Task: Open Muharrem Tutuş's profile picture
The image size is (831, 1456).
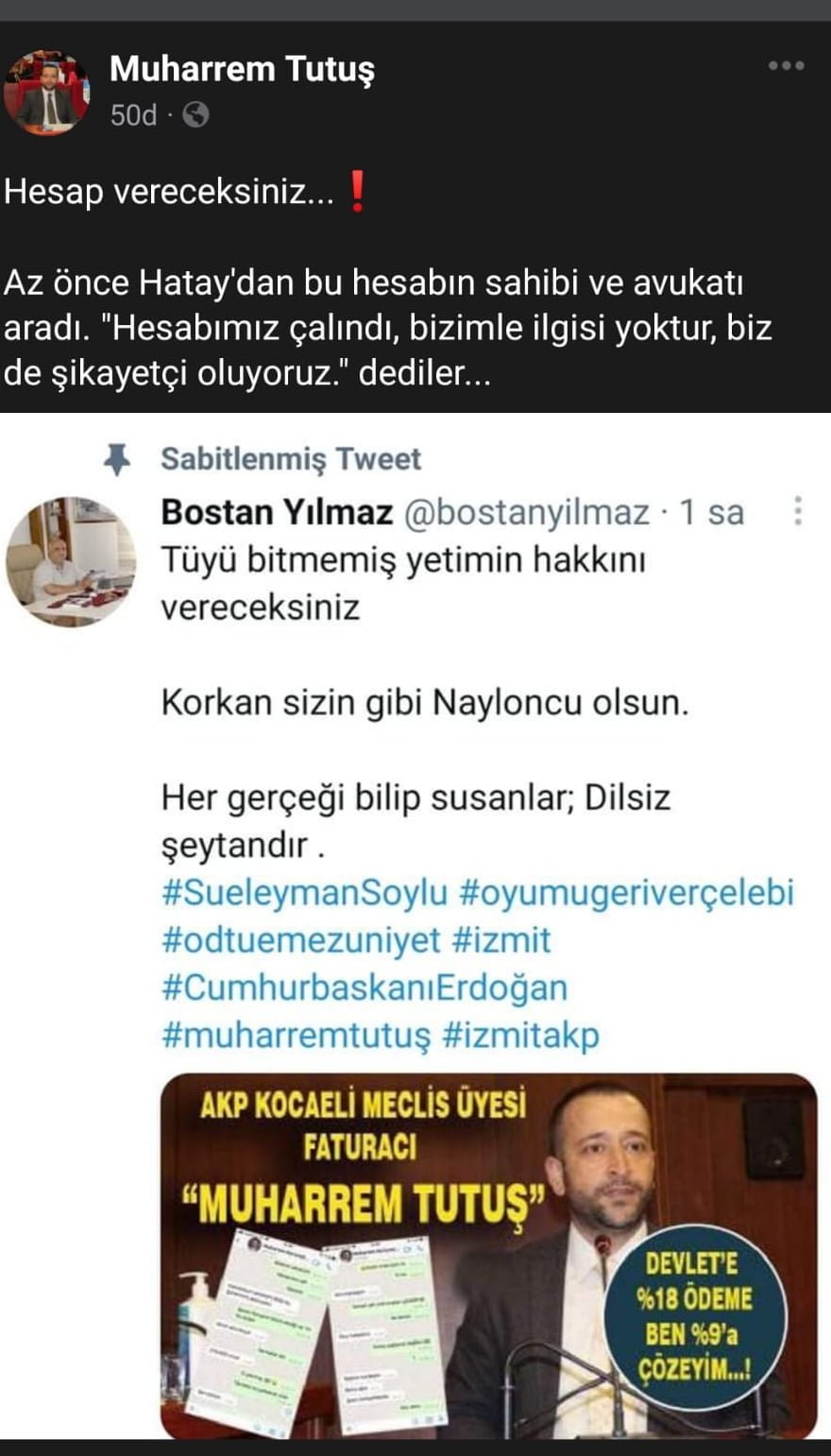Action: click(x=46, y=92)
